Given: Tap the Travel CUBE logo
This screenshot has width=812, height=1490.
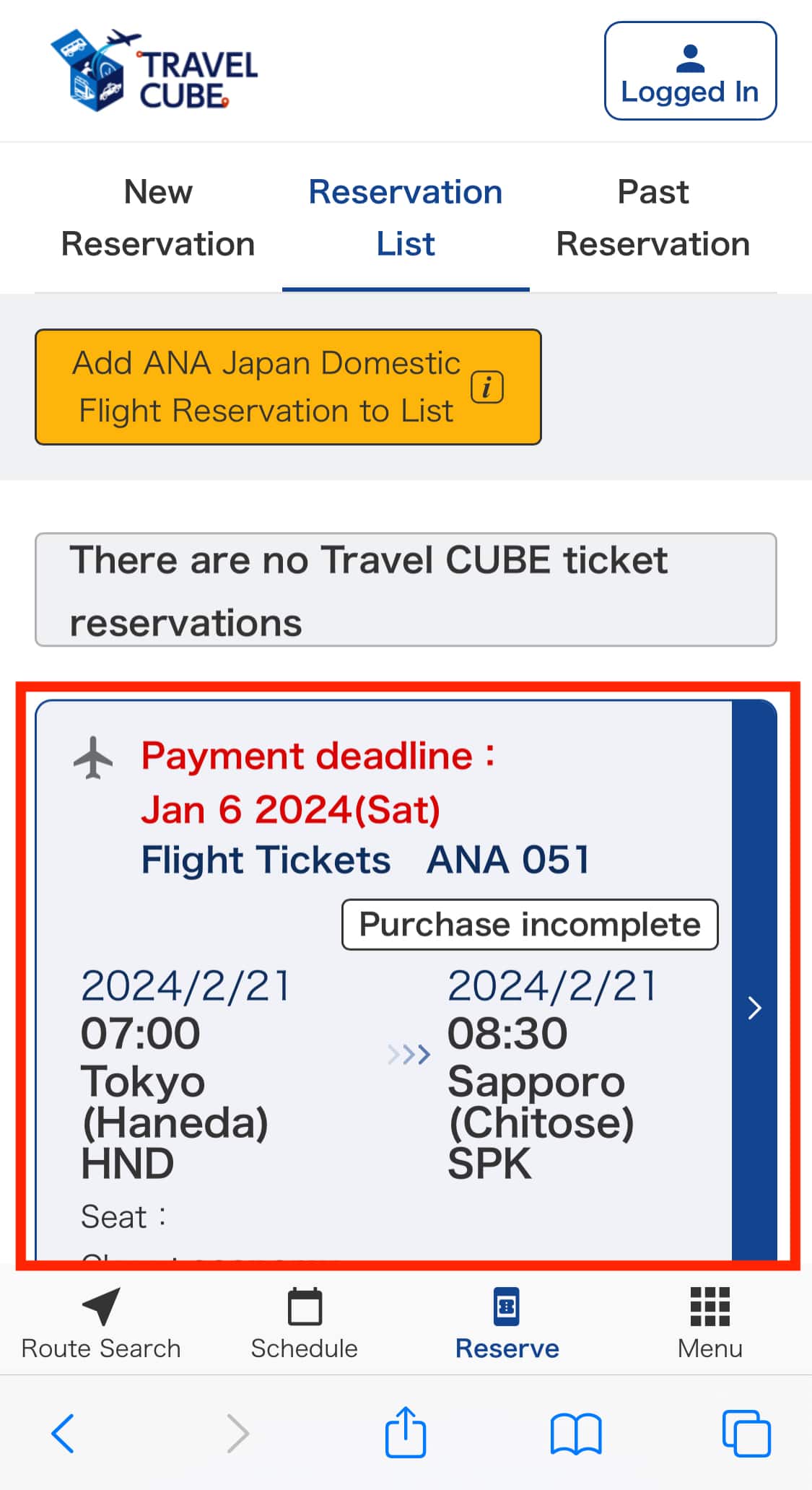Looking at the screenshot, I should pos(154,70).
